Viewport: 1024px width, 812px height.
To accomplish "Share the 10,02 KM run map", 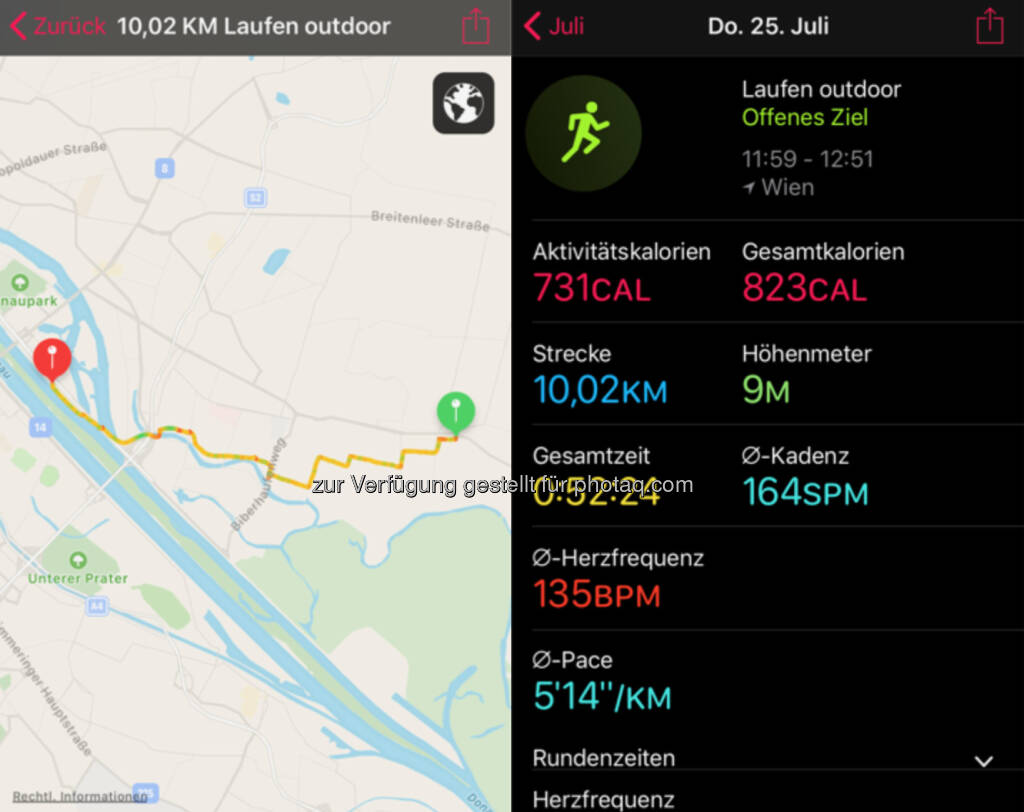I will [x=476, y=27].
